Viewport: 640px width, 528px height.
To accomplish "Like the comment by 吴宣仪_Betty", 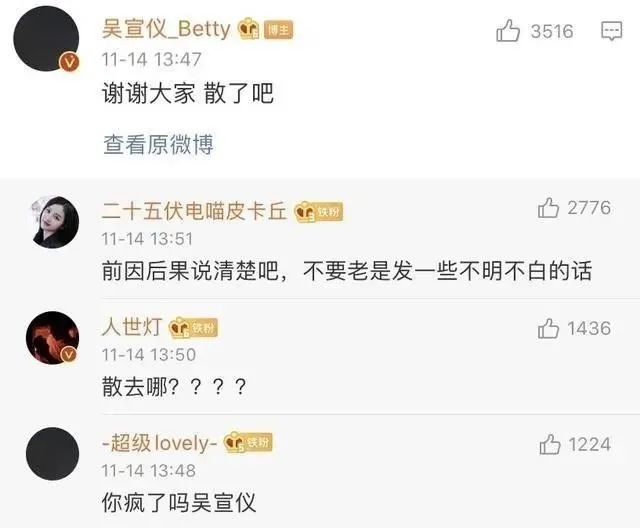I will click(x=509, y=31).
